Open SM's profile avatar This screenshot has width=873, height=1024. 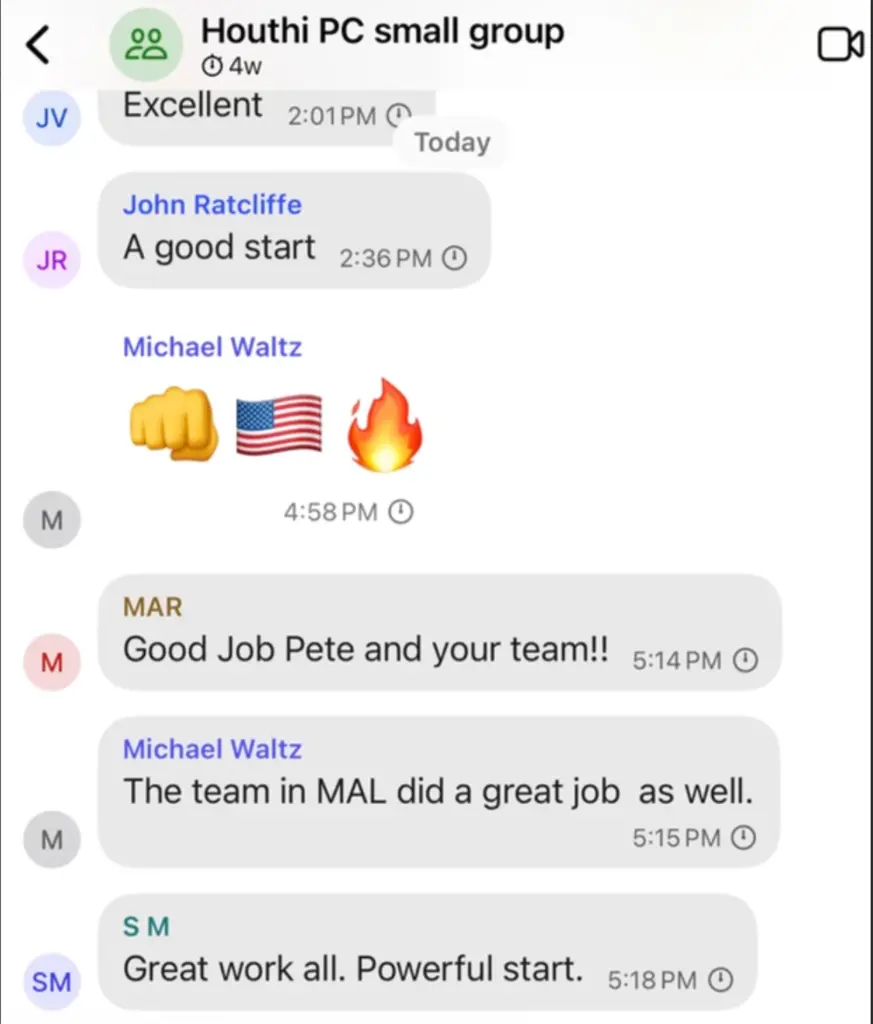(x=52, y=982)
